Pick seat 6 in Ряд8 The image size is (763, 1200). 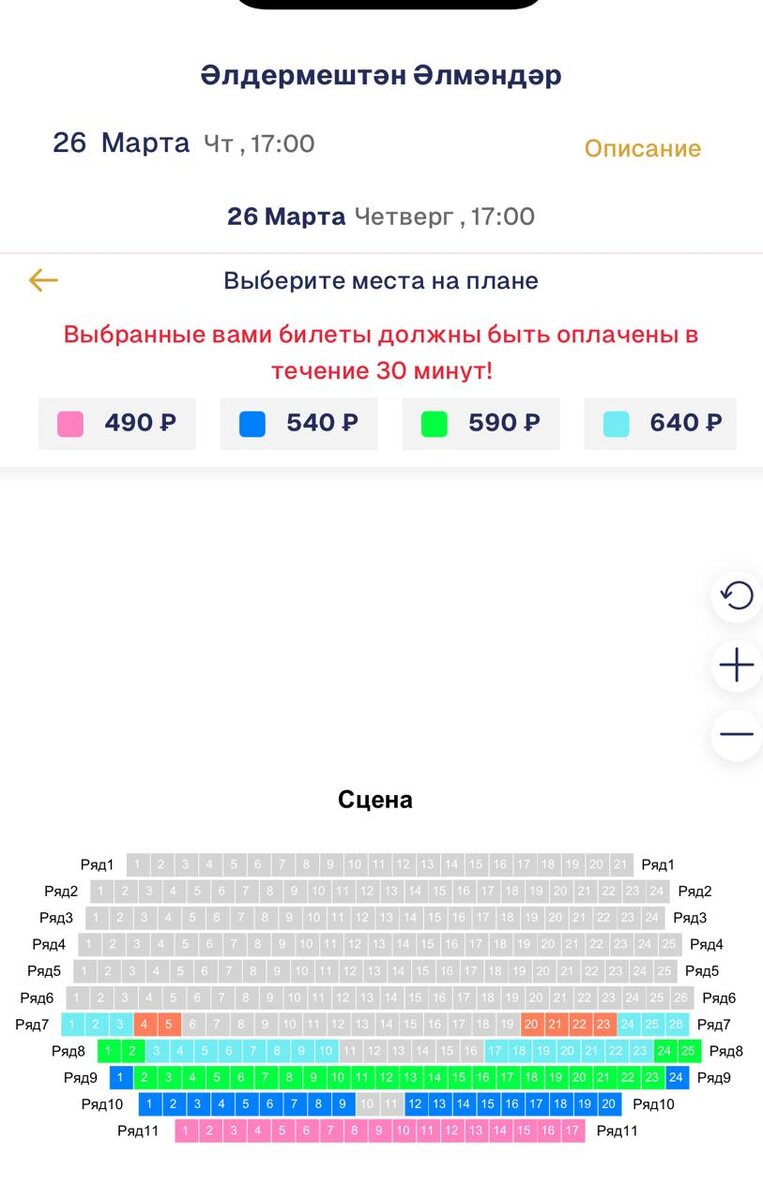[228, 1051]
